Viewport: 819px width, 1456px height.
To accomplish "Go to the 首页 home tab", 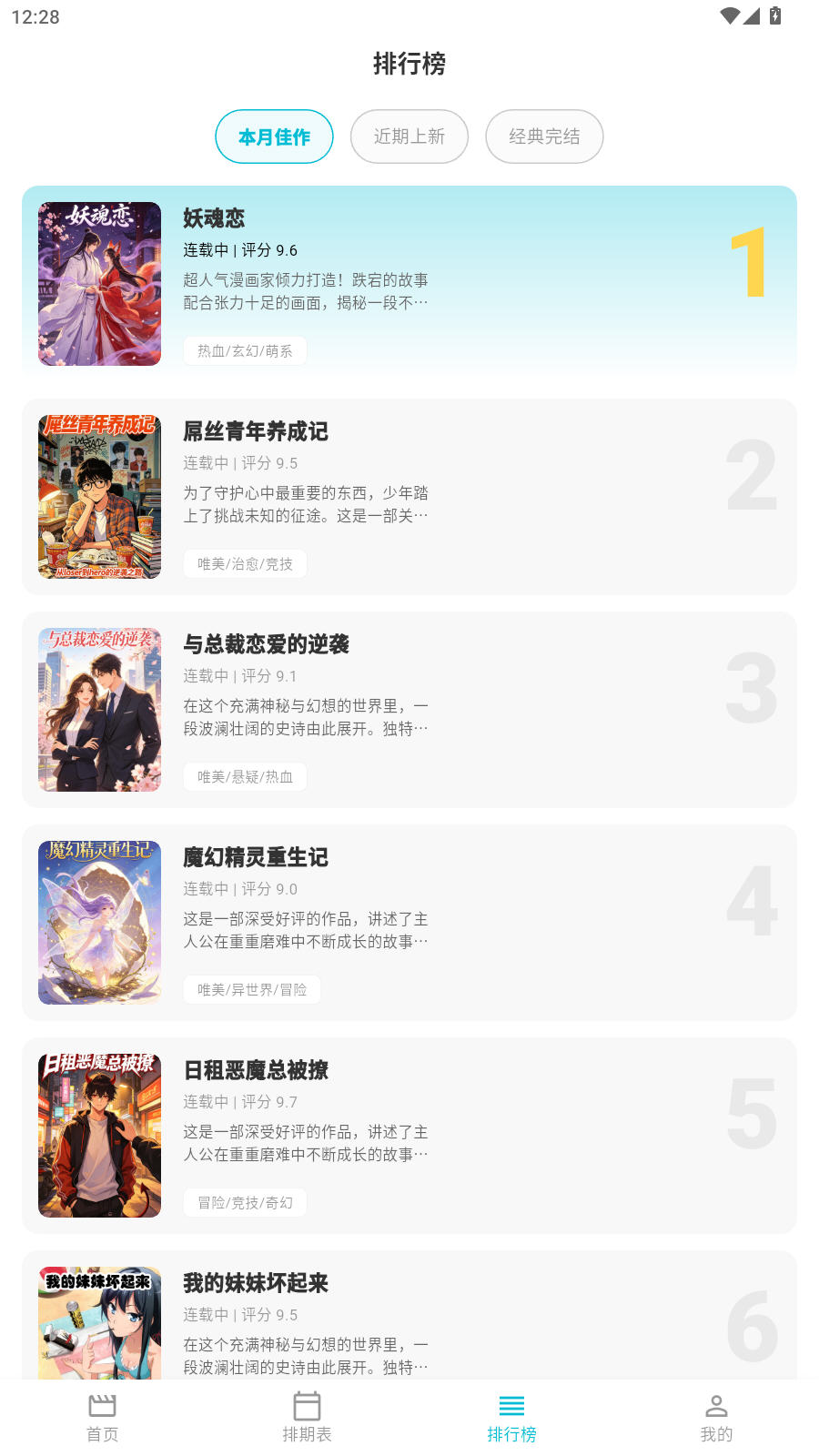I will (x=102, y=1418).
